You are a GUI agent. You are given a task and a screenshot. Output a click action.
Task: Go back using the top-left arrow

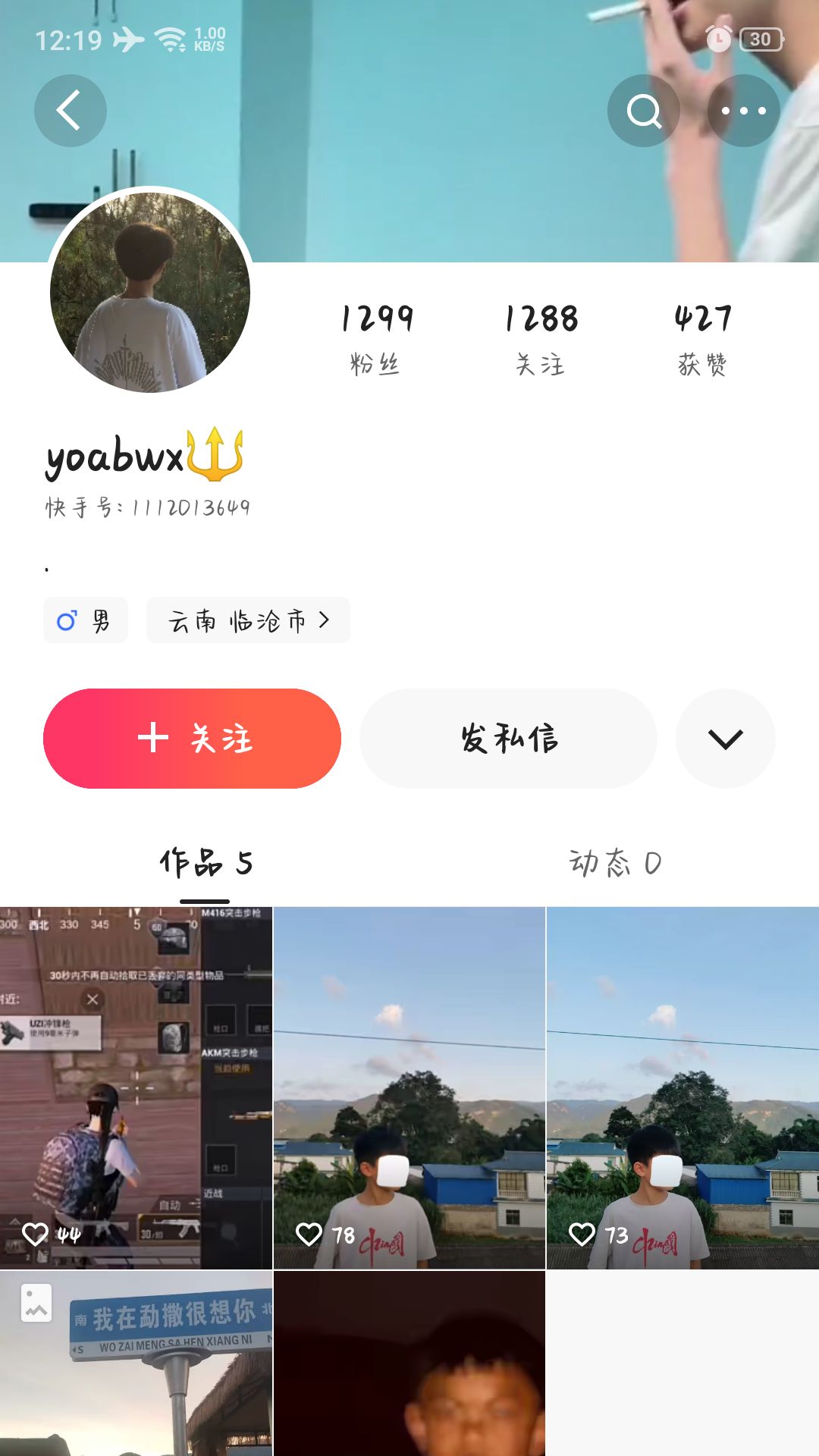70,111
